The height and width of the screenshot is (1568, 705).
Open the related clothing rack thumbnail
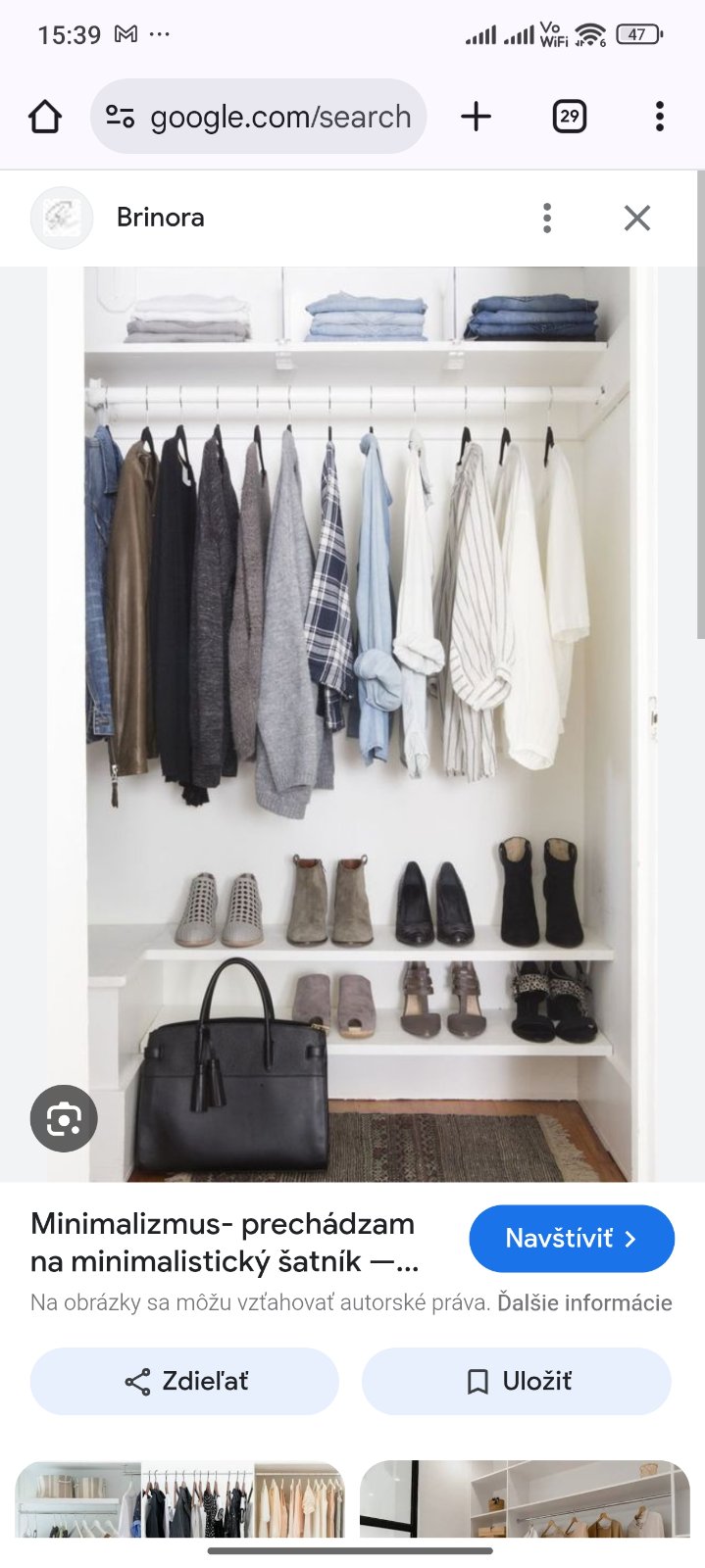click(179, 1499)
